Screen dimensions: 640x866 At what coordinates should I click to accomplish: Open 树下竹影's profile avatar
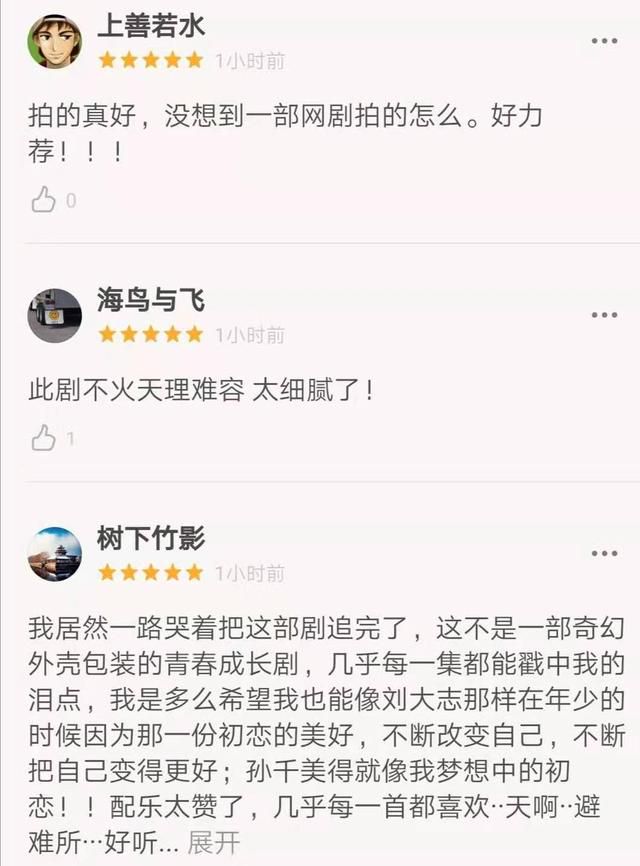coord(54,554)
